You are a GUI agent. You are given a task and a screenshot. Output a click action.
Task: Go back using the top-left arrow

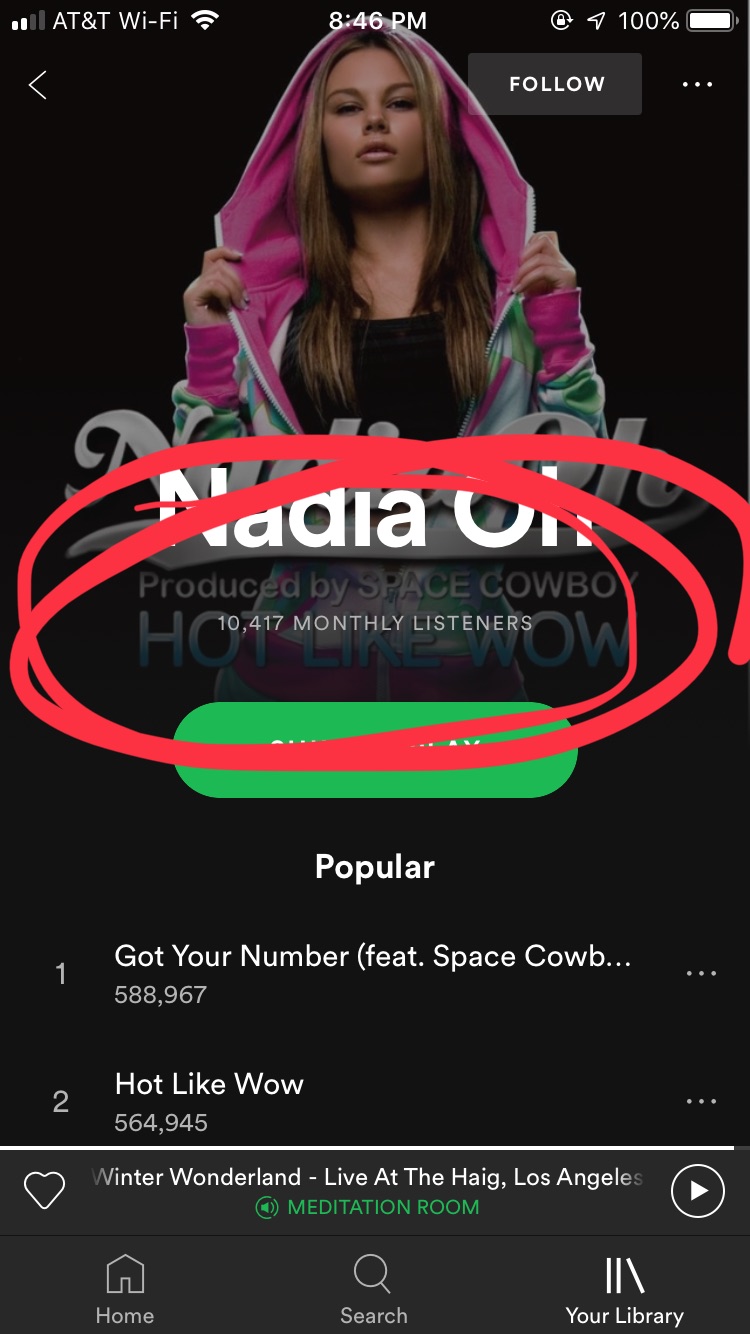(38, 85)
